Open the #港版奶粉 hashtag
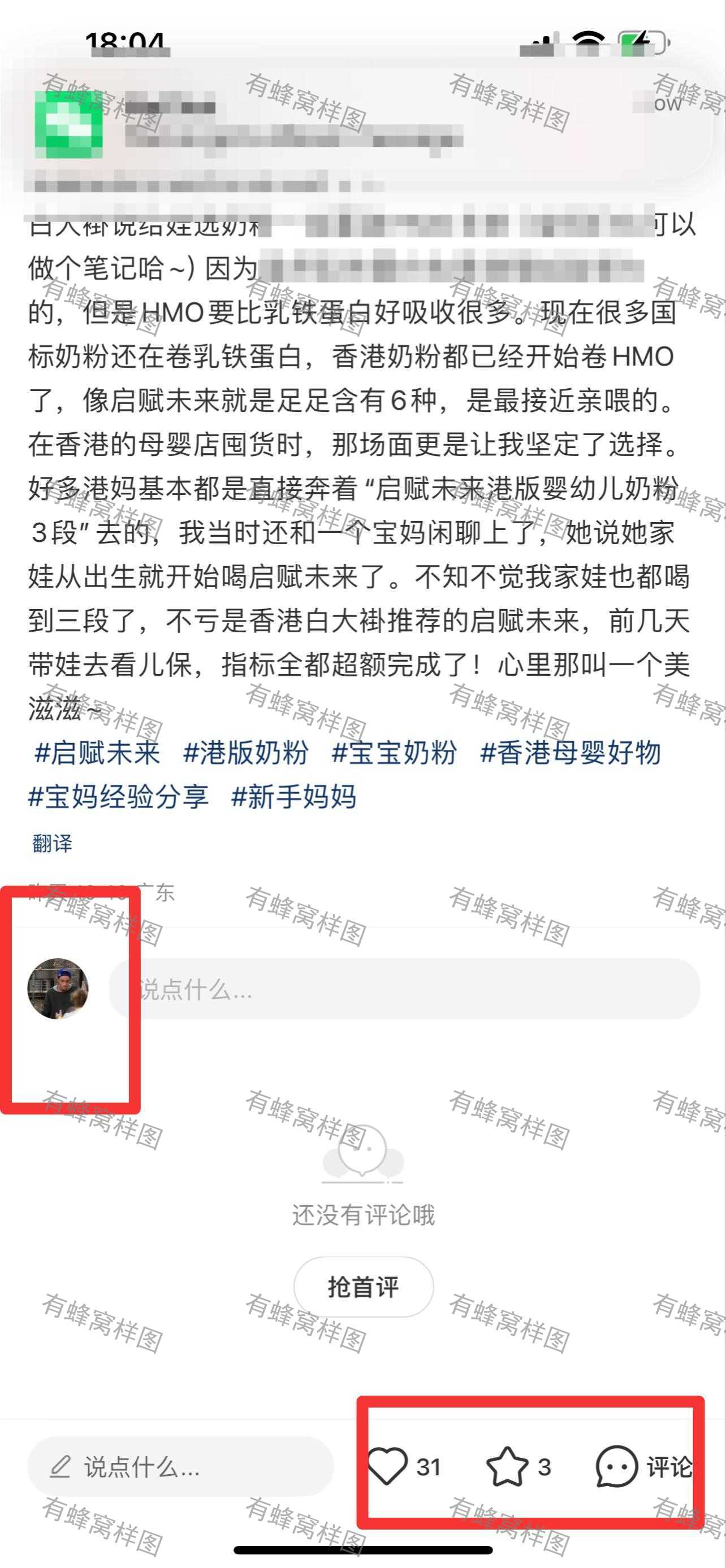 [x=246, y=752]
